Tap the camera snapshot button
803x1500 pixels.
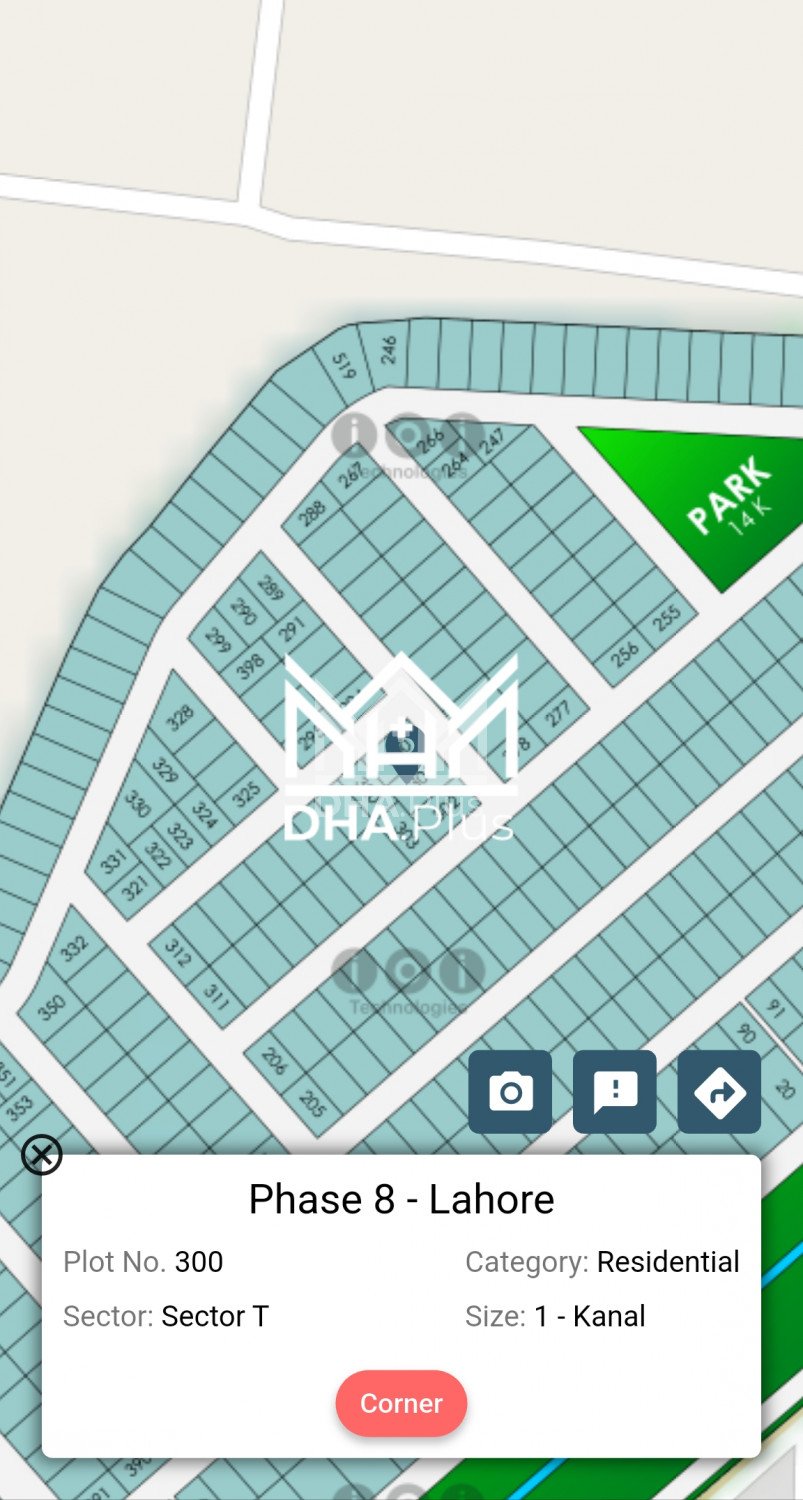click(x=510, y=1091)
